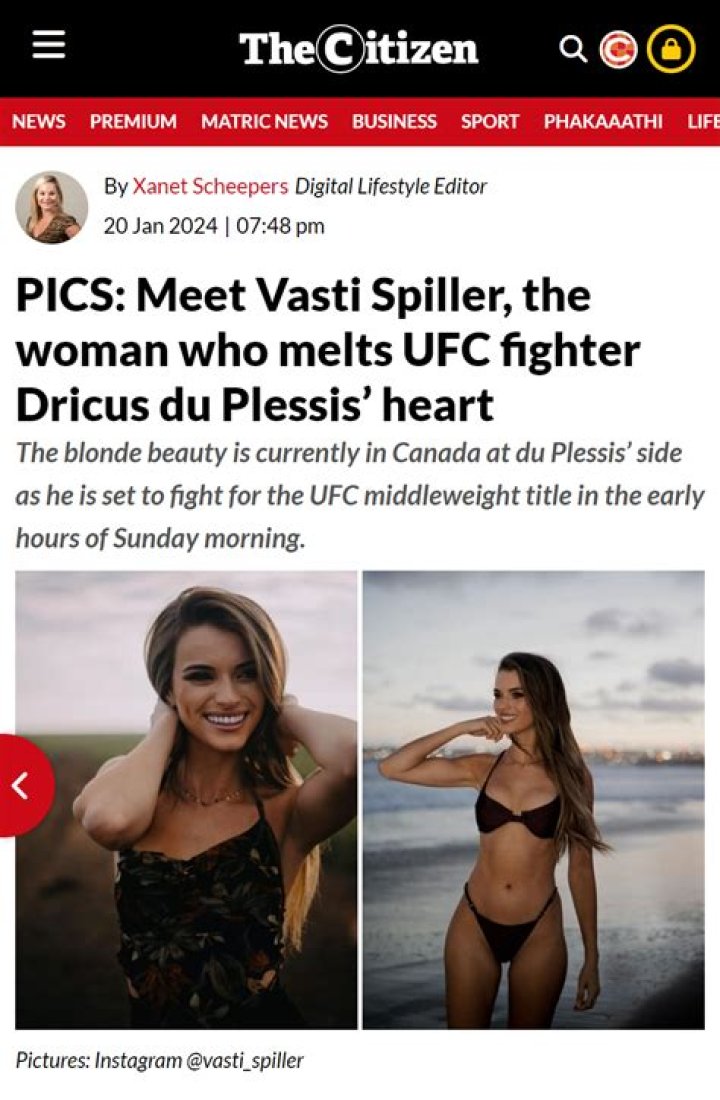Open the Premium section
The image size is (720, 1100).
133,121
